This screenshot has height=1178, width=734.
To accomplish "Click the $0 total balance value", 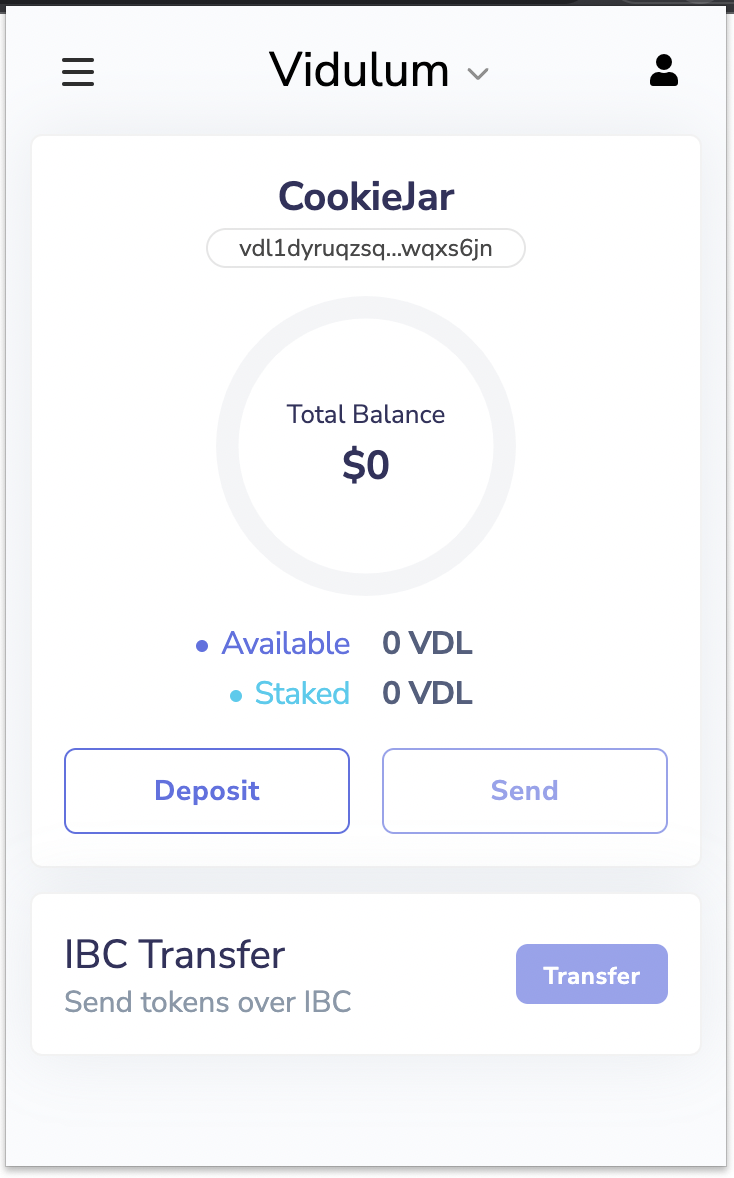I will [x=365, y=464].
